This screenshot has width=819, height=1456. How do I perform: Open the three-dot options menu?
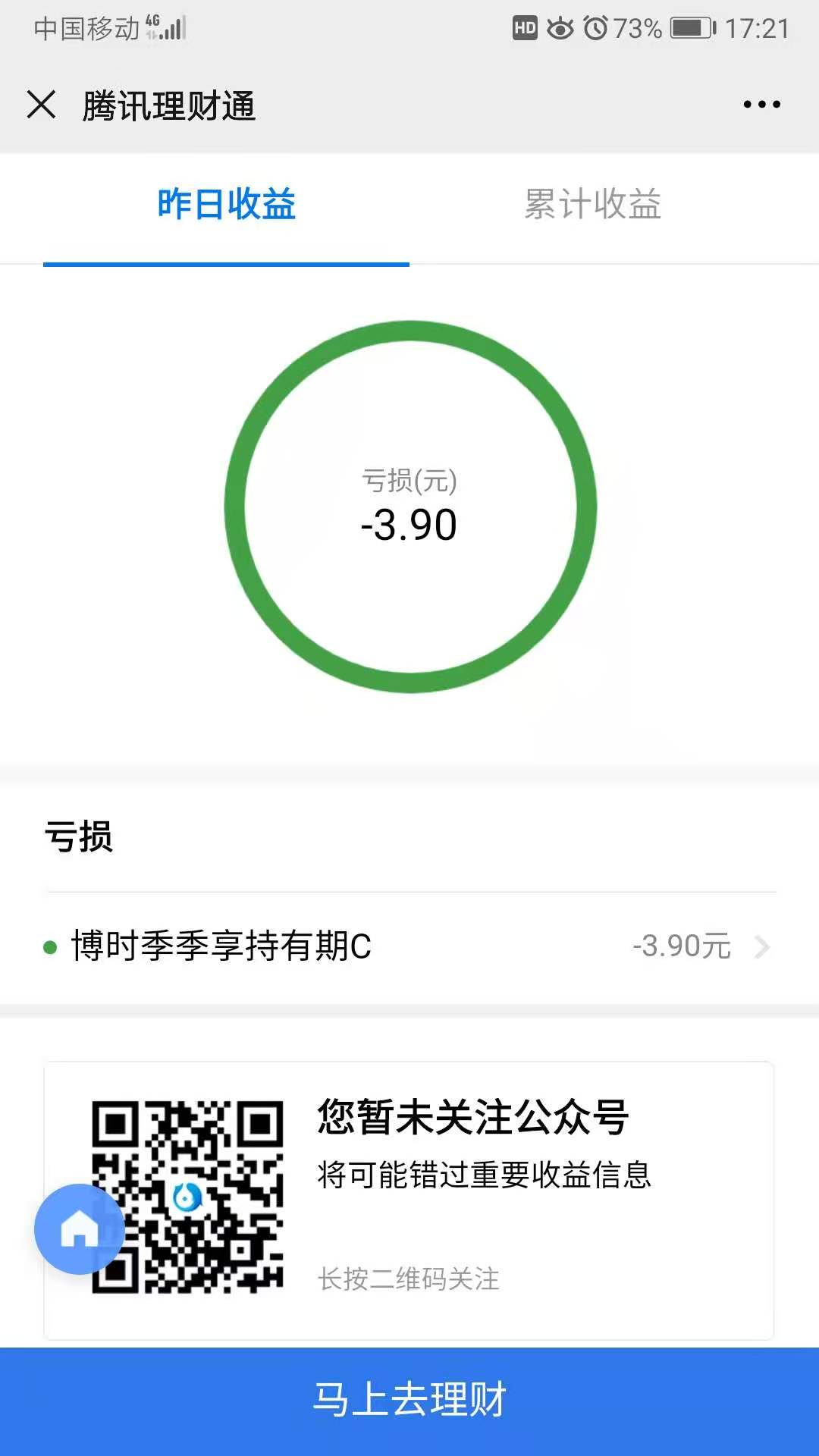click(x=761, y=106)
